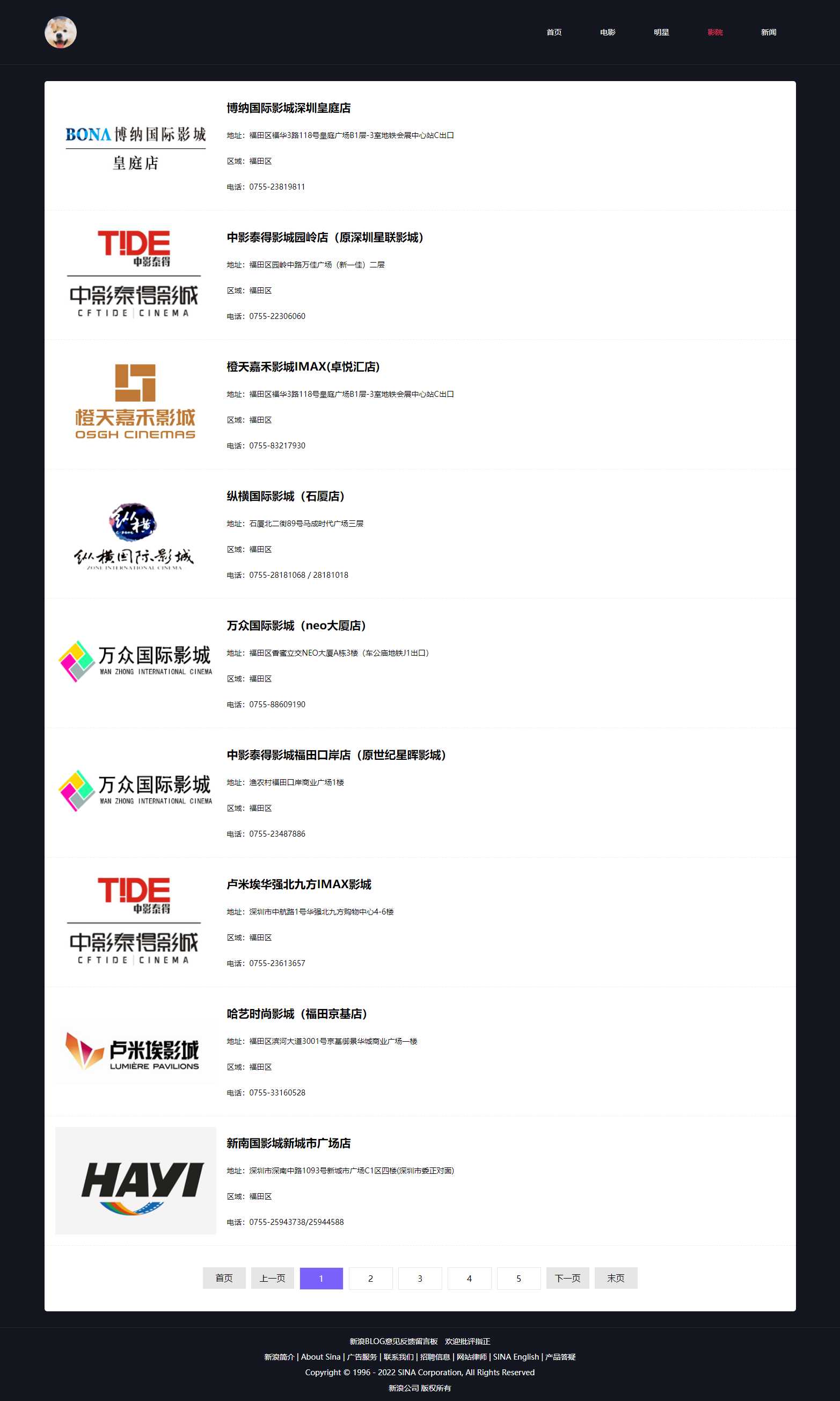
Task: Jump to page 5
Action: [518, 1278]
